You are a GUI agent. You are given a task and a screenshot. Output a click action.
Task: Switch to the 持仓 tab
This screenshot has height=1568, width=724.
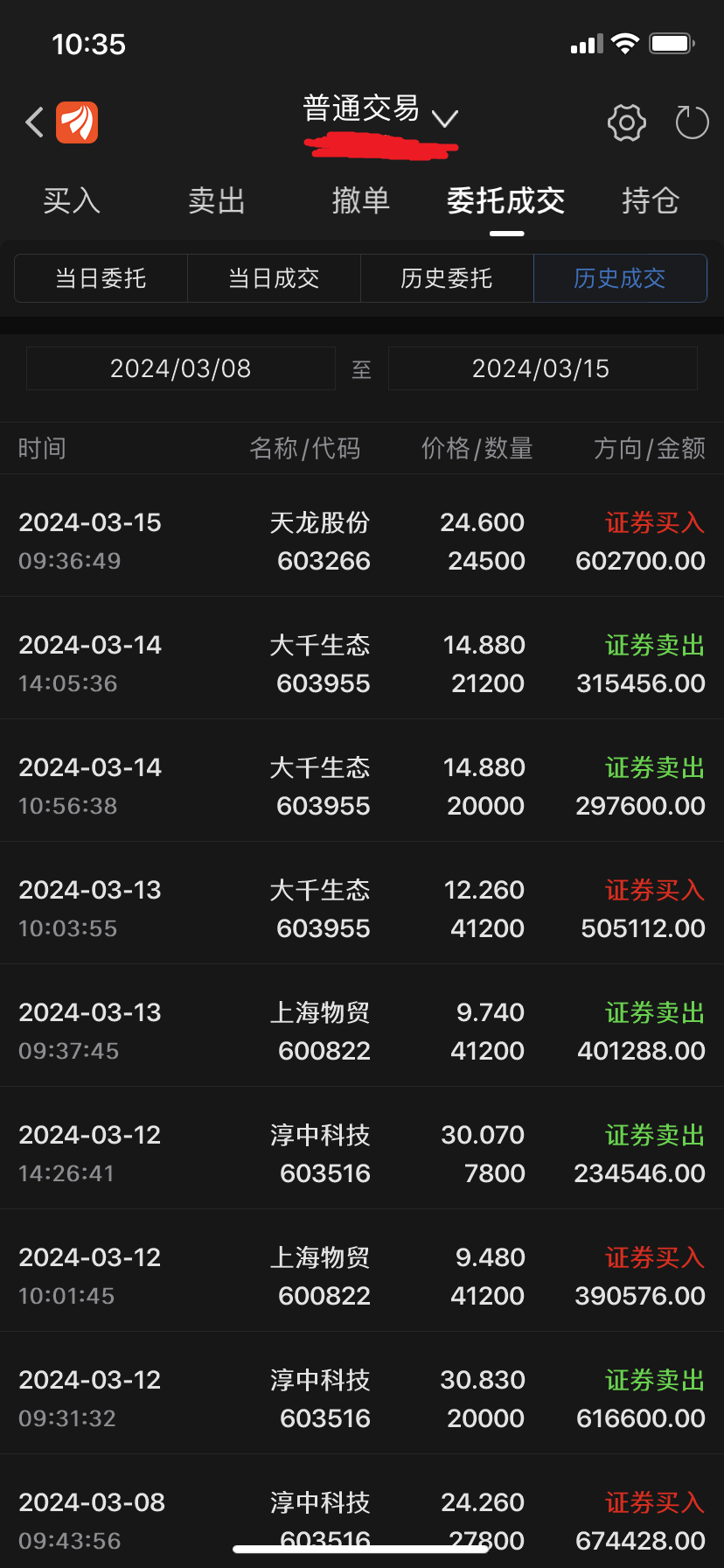click(650, 200)
